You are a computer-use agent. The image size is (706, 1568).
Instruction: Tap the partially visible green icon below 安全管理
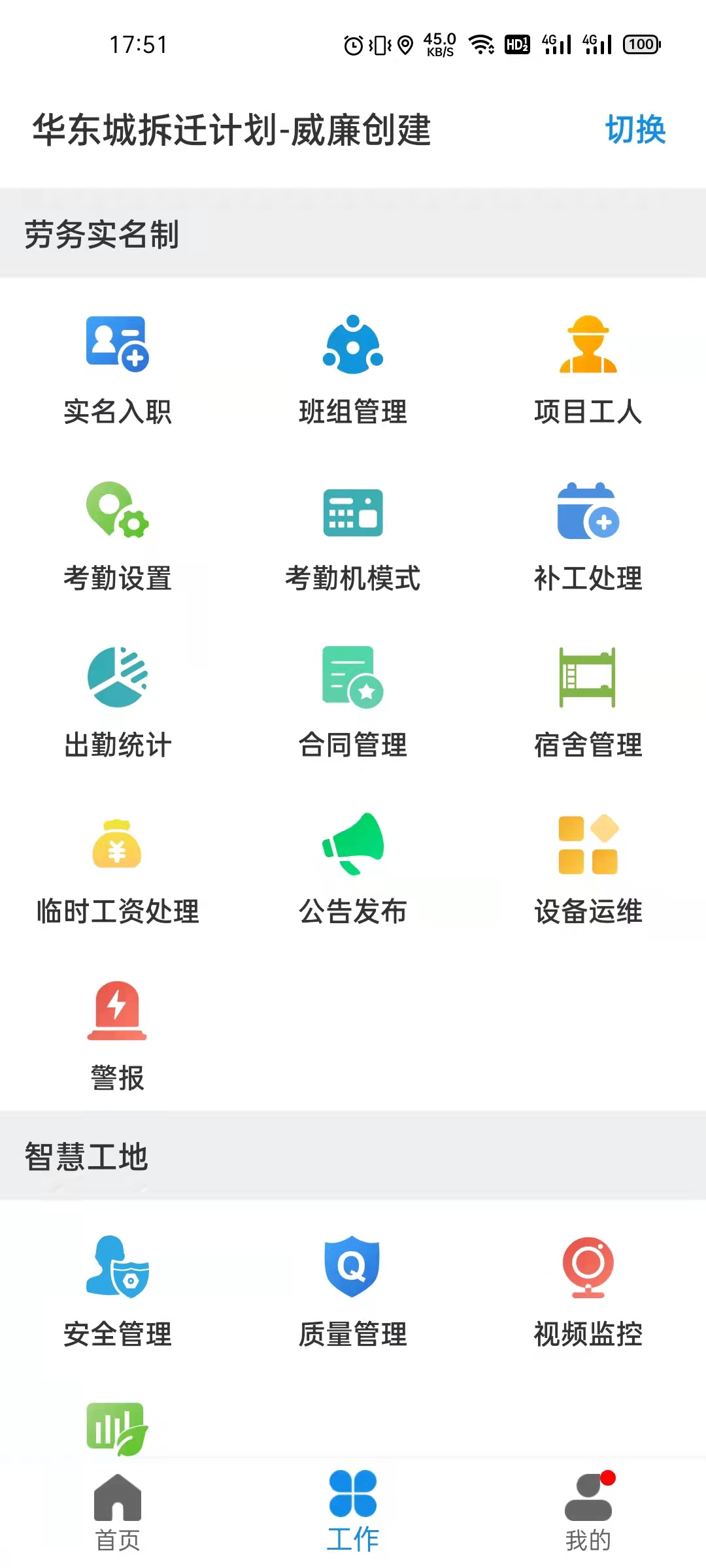(x=118, y=1428)
